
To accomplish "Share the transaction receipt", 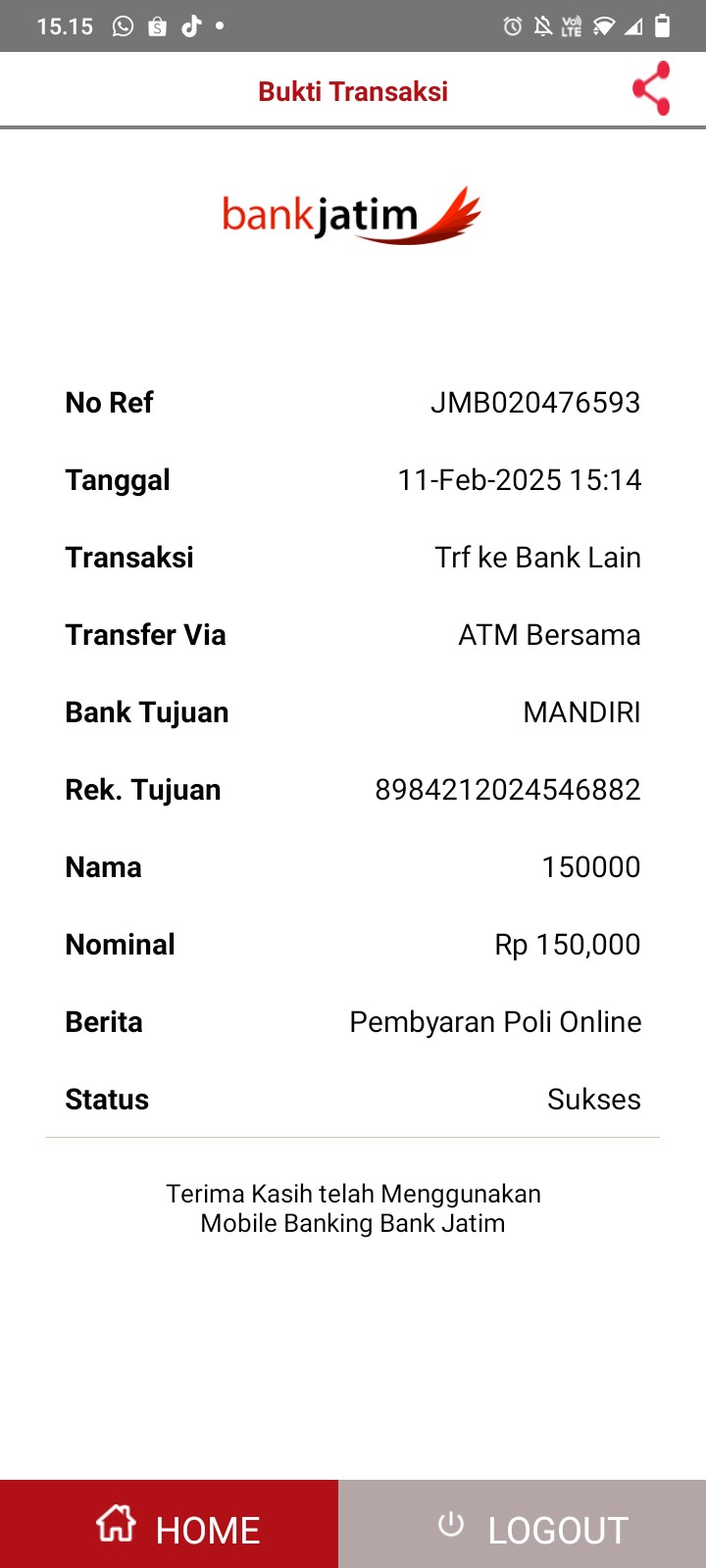I will pyautogui.click(x=651, y=89).
